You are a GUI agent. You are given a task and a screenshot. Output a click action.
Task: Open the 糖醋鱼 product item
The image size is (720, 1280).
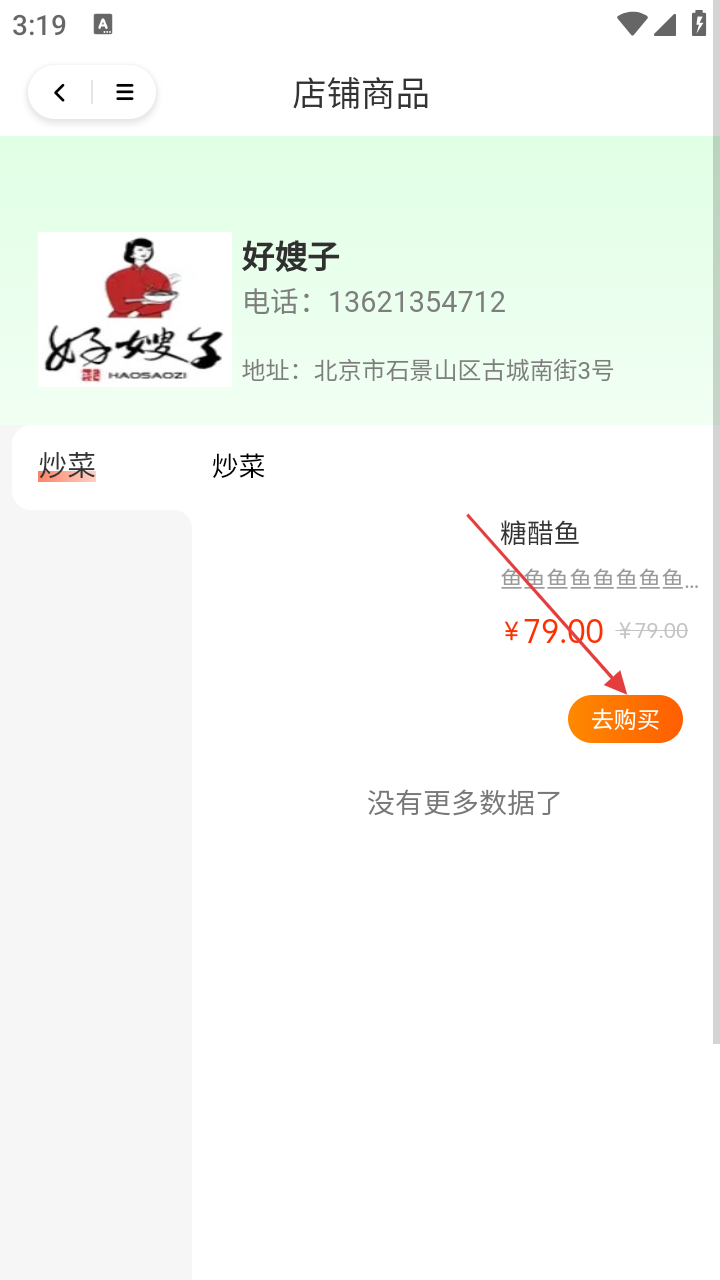pyautogui.click(x=540, y=534)
